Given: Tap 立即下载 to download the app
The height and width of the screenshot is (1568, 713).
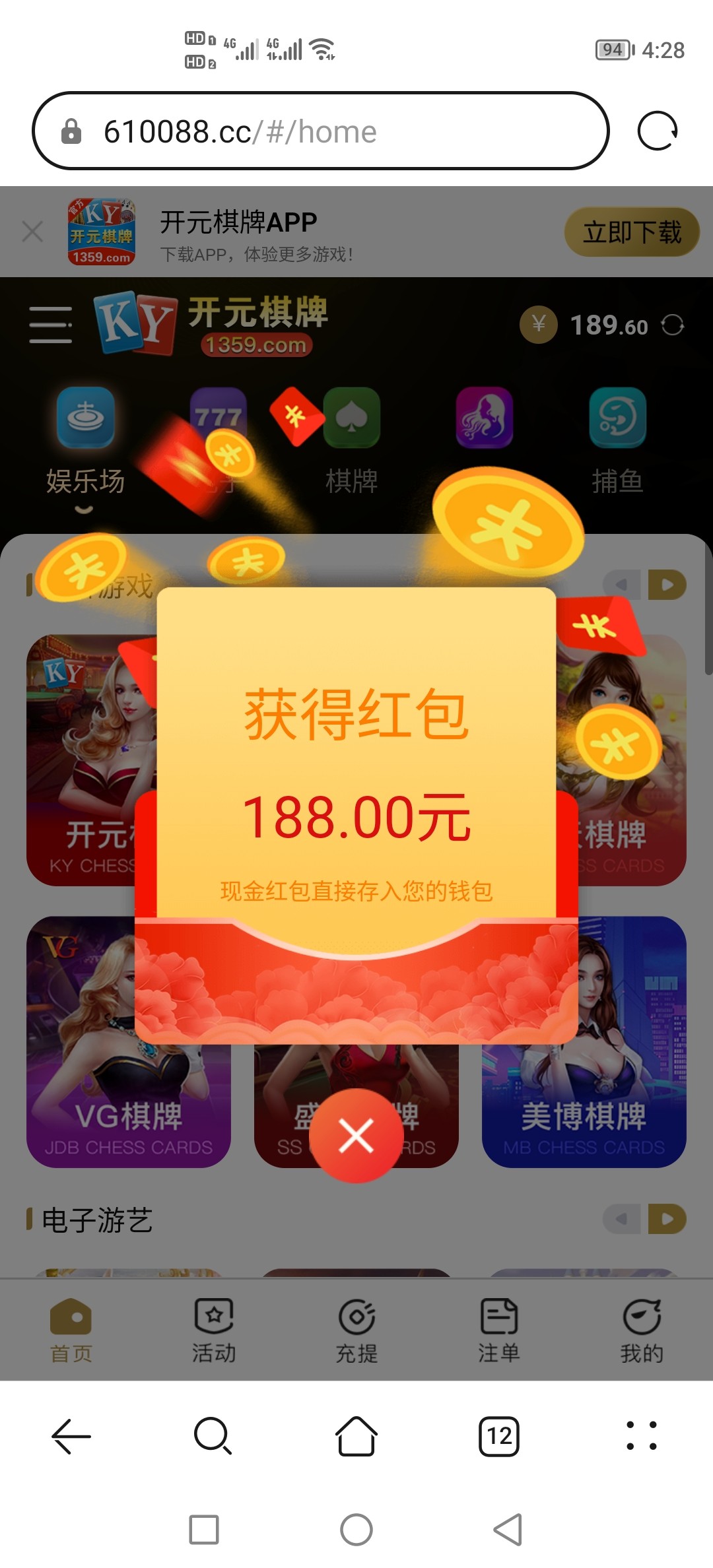Looking at the screenshot, I should tap(632, 232).
